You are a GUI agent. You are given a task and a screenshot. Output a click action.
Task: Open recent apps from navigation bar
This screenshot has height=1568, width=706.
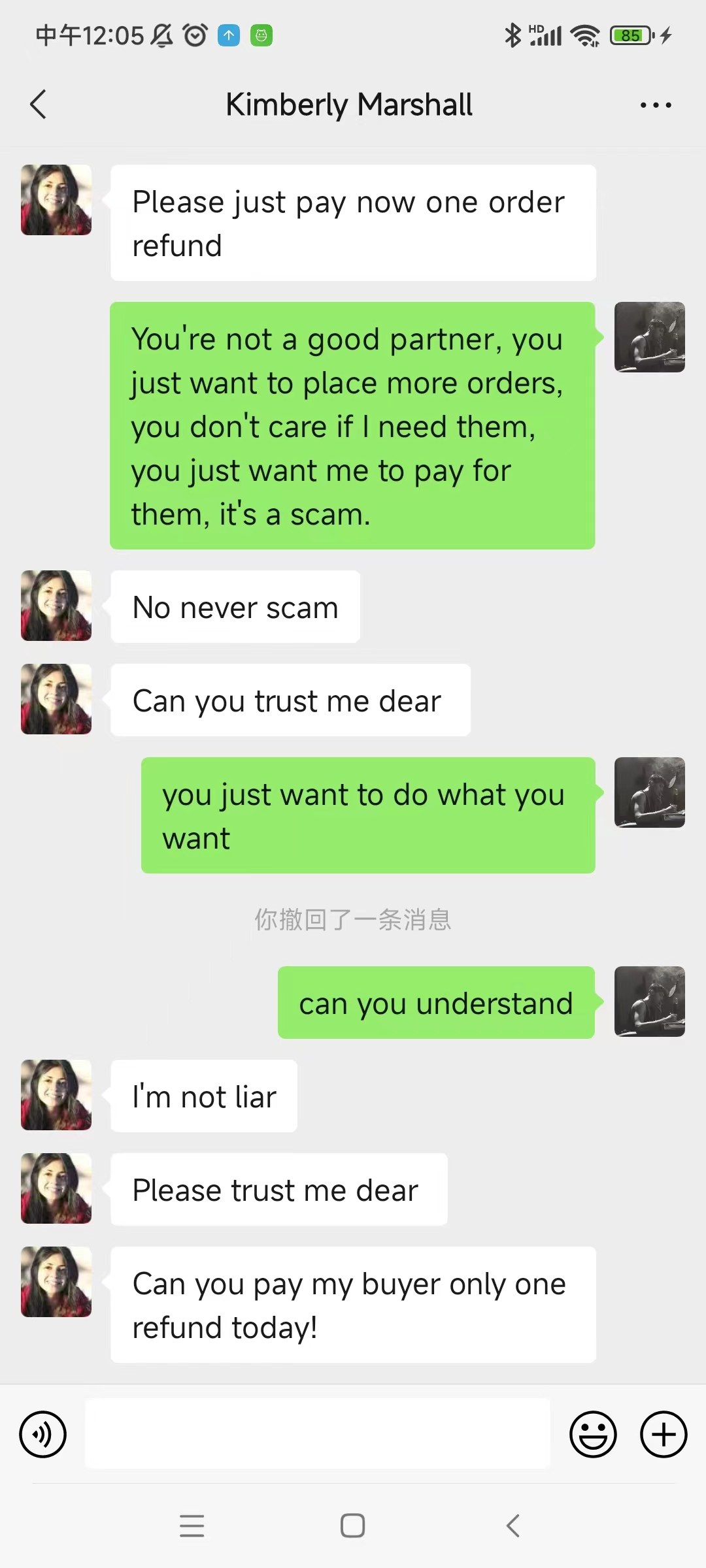point(192,1526)
